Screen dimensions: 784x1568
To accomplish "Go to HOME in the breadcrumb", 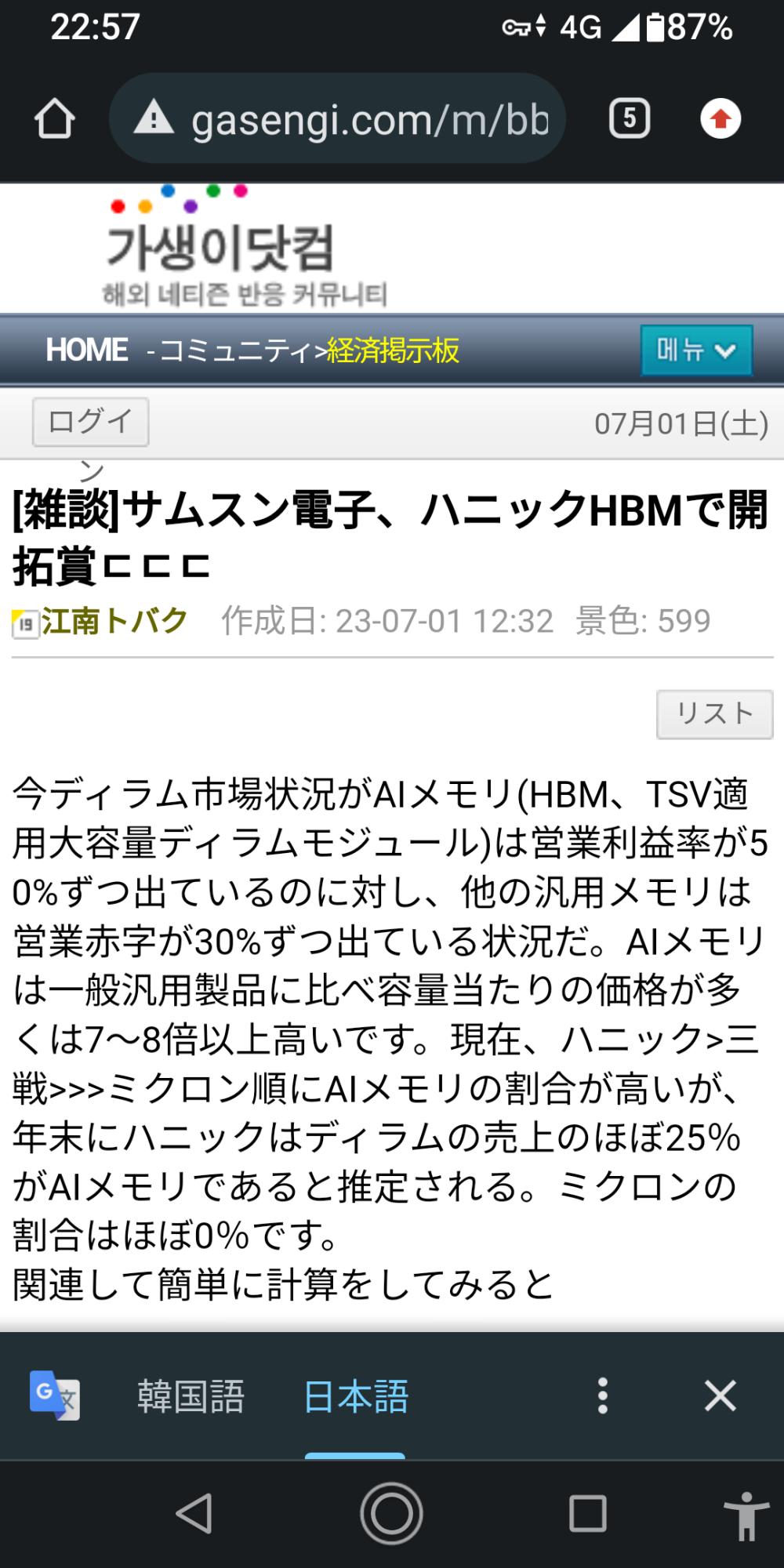I will pos(86,350).
